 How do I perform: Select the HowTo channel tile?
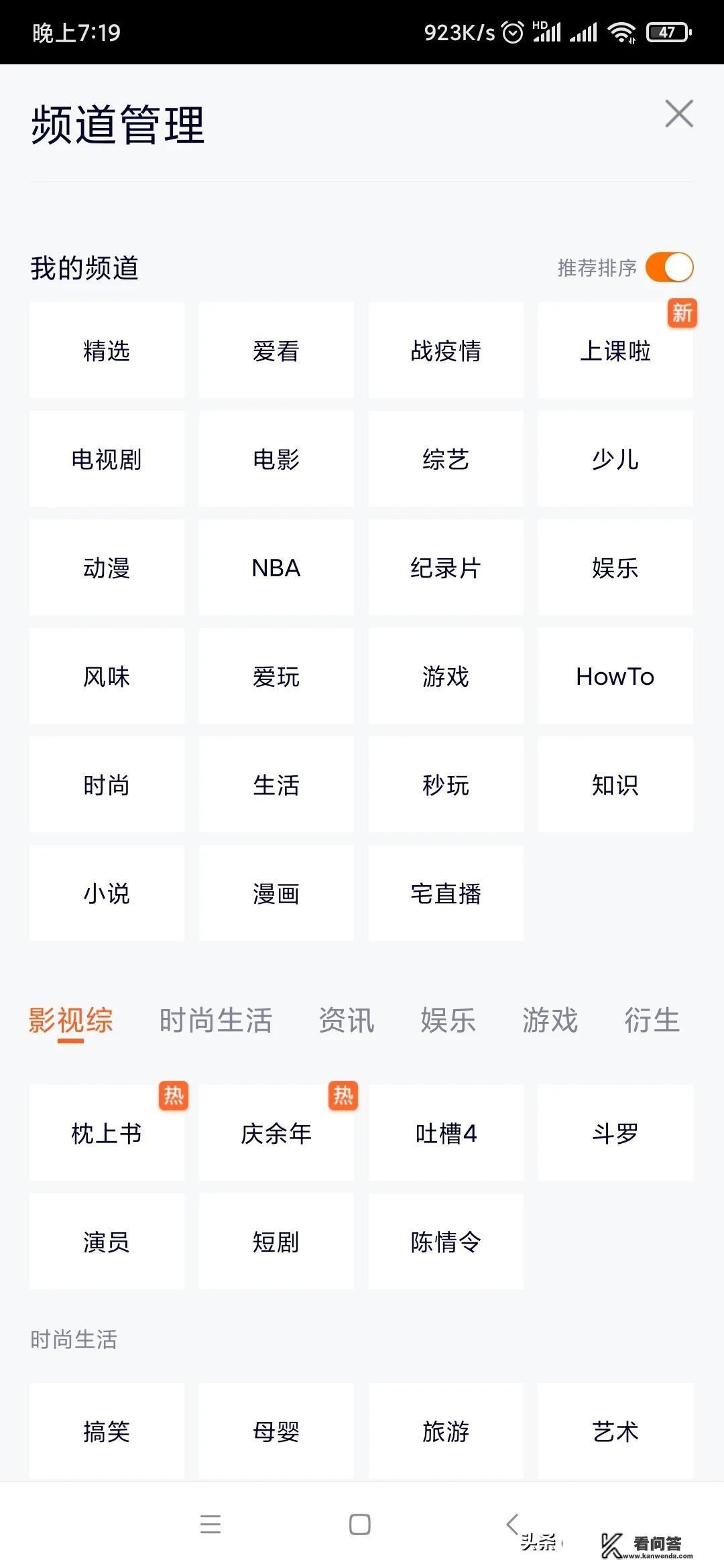point(614,677)
